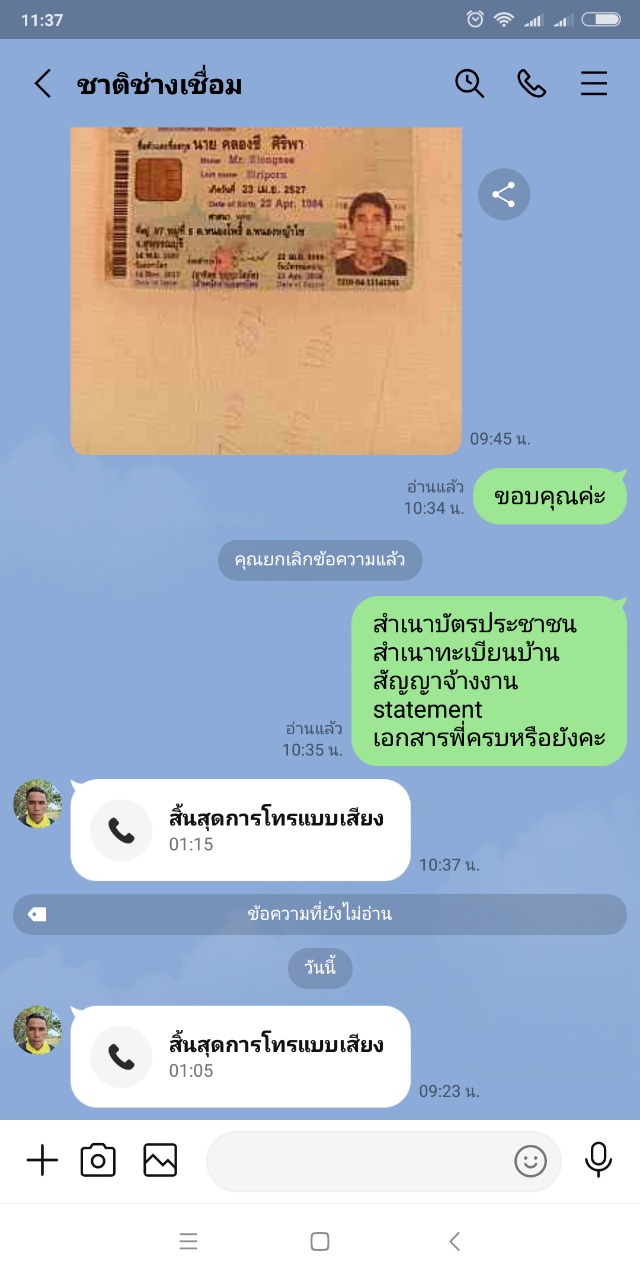The height and width of the screenshot is (1280, 640).
Task: Go back from the chat
Action: point(42,83)
